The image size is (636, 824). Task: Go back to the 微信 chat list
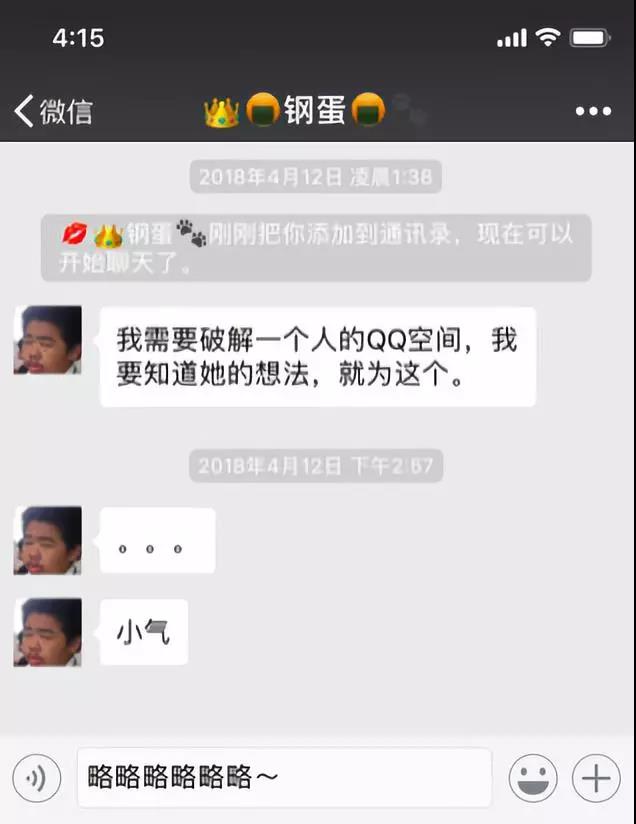(52, 111)
